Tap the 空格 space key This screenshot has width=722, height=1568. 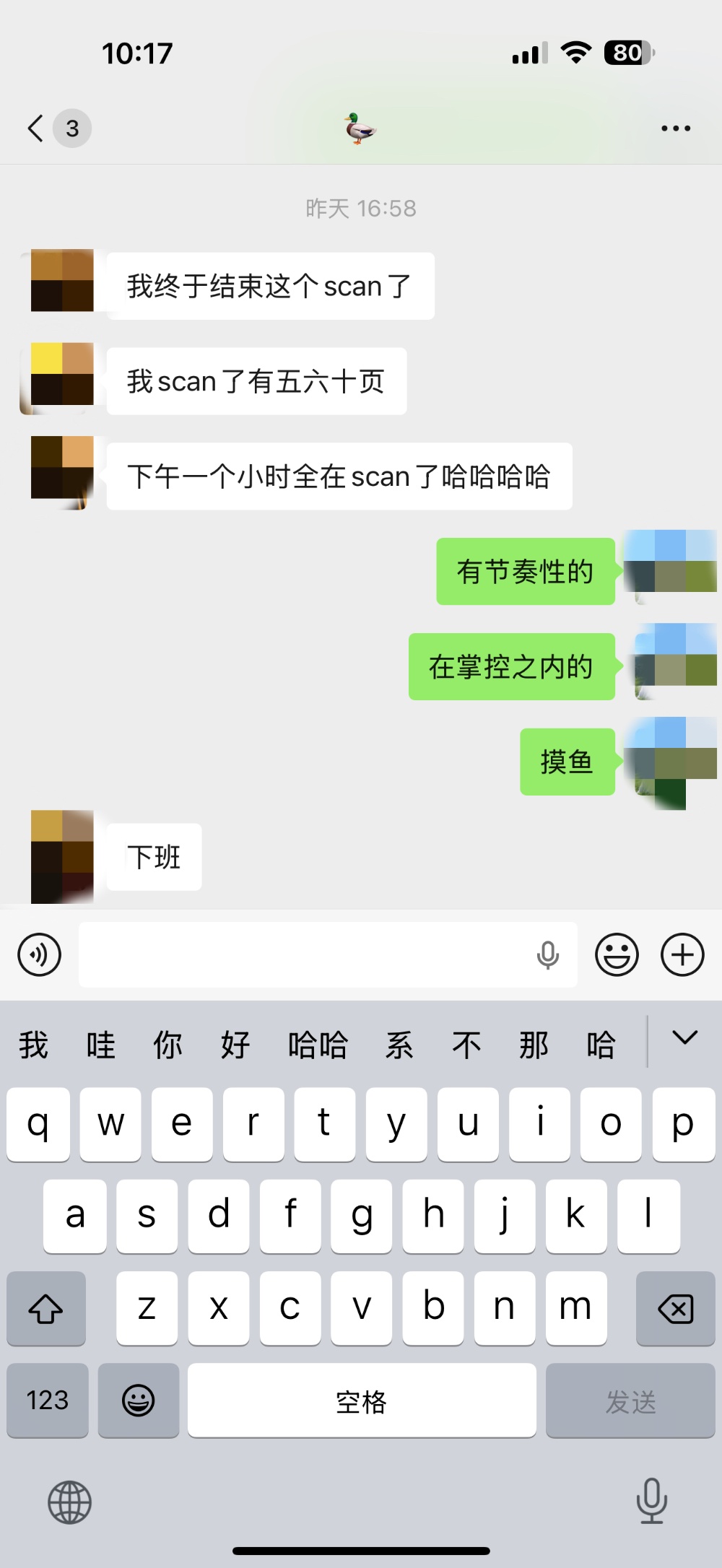coord(361,1401)
